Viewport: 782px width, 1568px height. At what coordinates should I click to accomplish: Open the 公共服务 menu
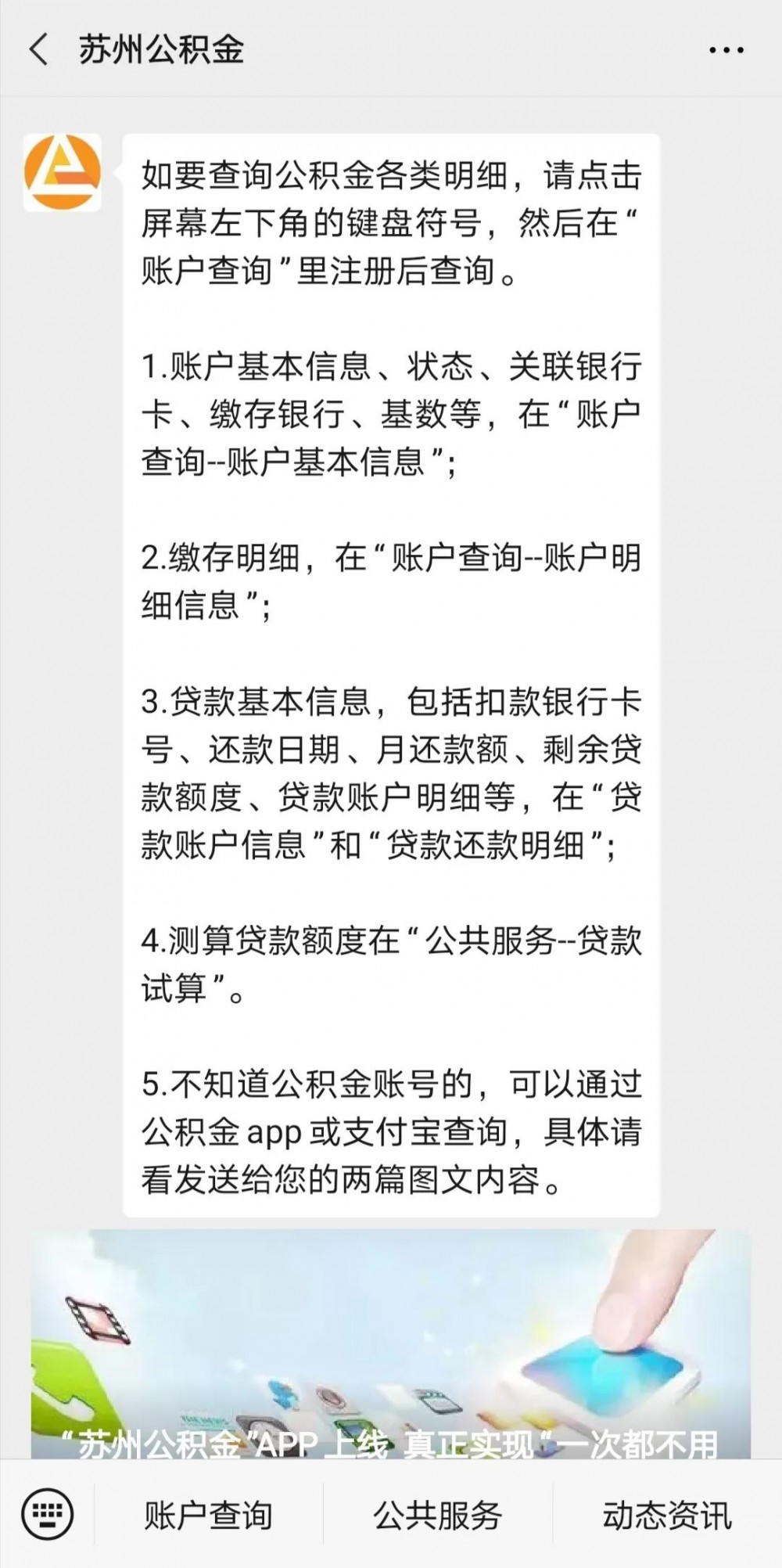(438, 1515)
